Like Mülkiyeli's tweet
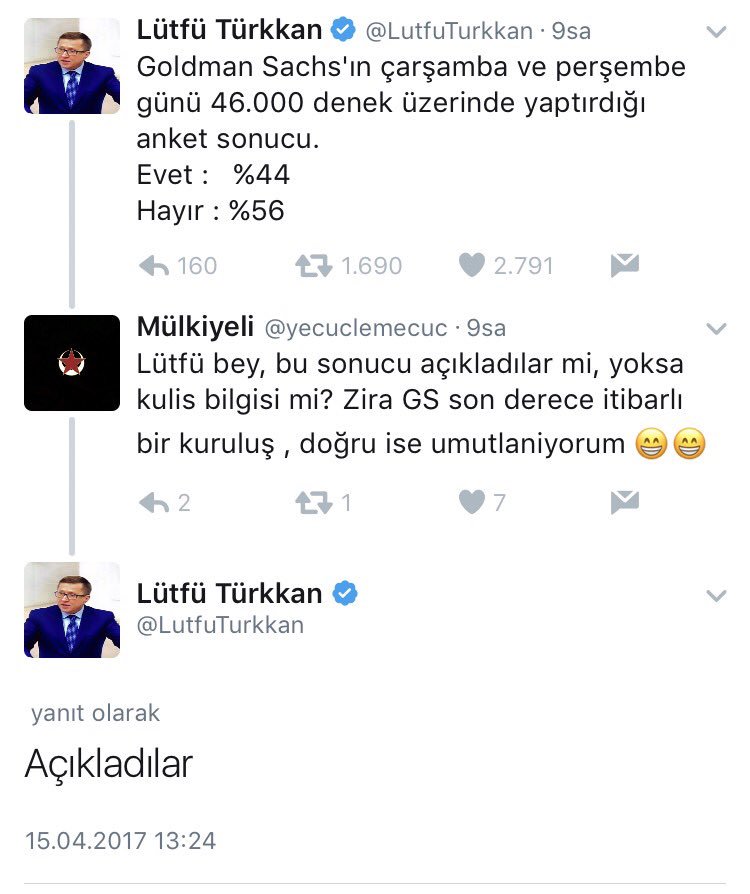The width and height of the screenshot is (750, 894). click(x=471, y=502)
